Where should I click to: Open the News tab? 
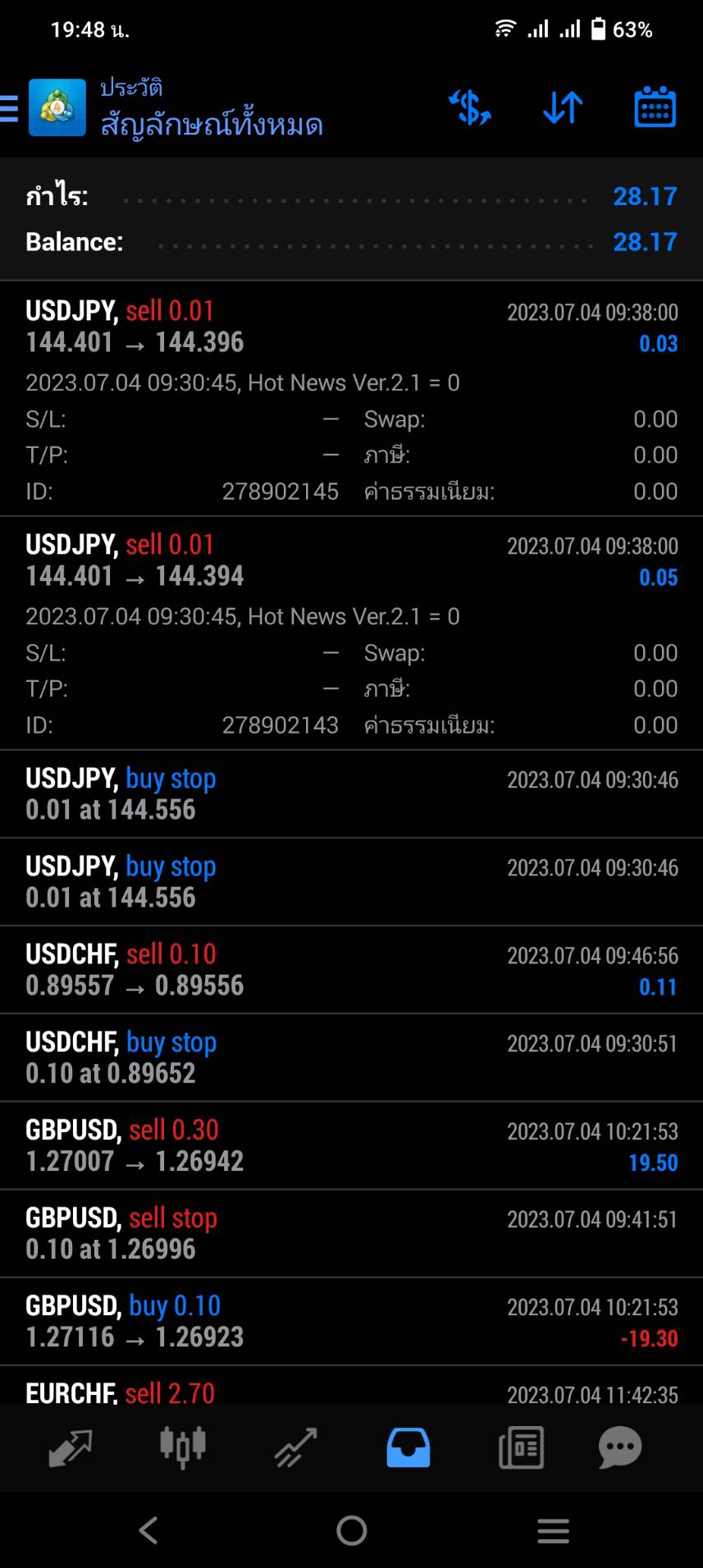[521, 1448]
